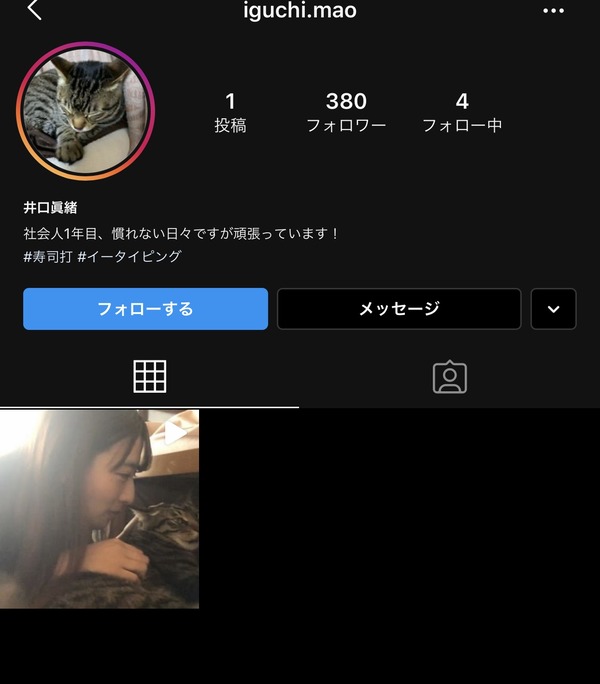Switch to the posts grid tab

(150, 376)
